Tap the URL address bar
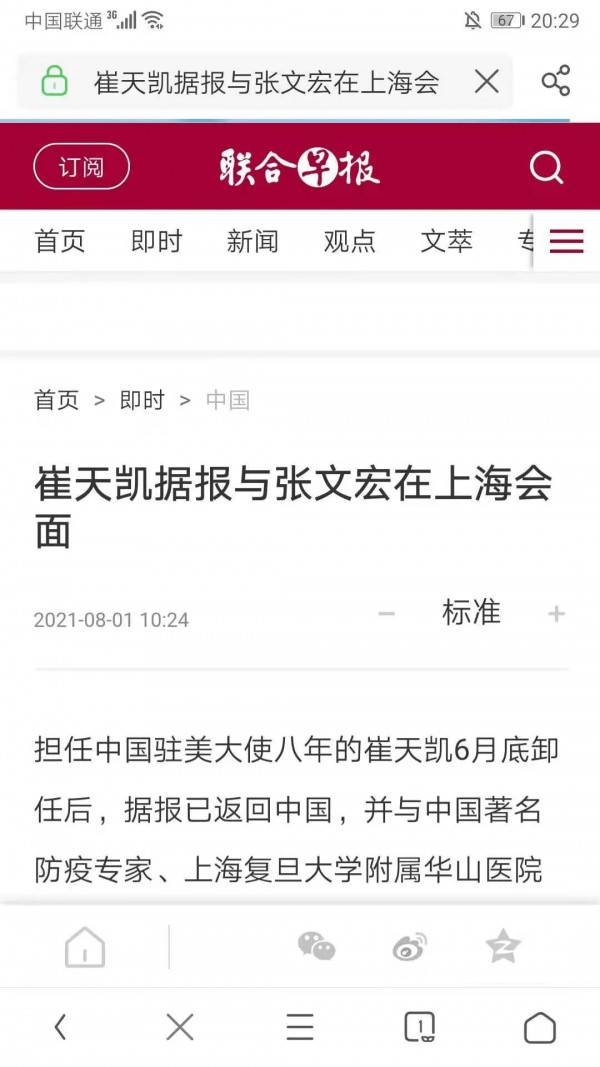 pos(265,82)
